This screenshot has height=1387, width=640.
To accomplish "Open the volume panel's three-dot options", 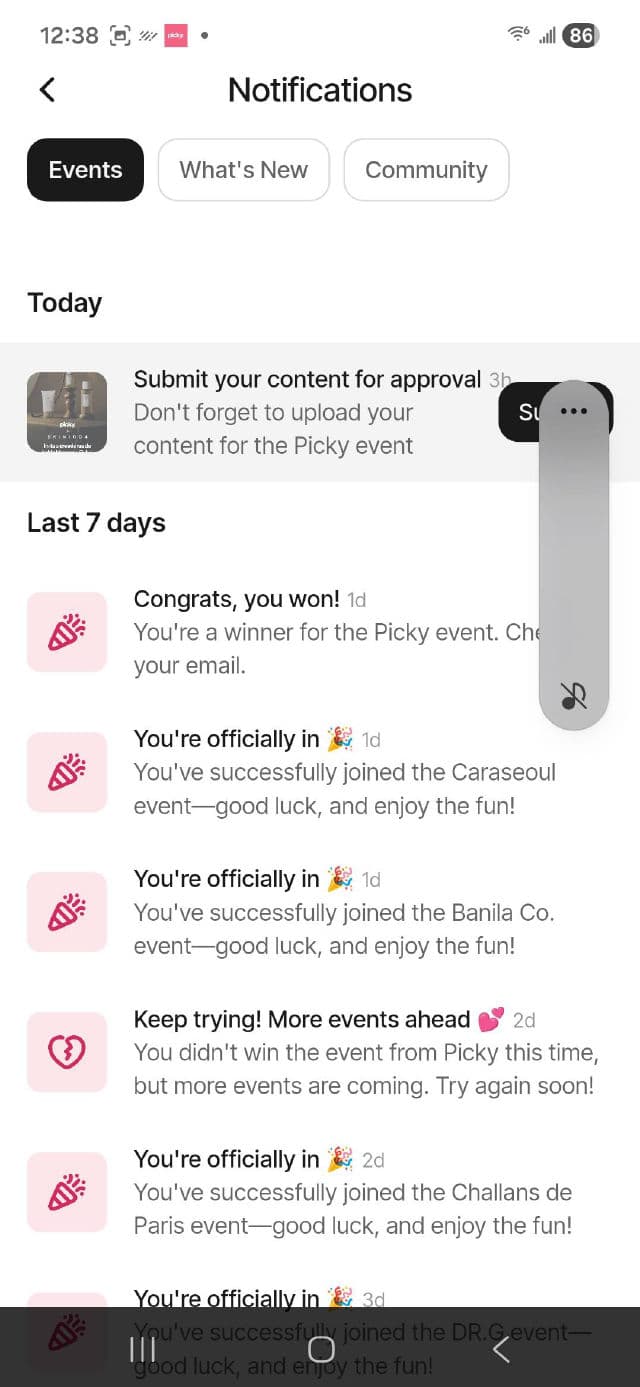I will 573,411.
